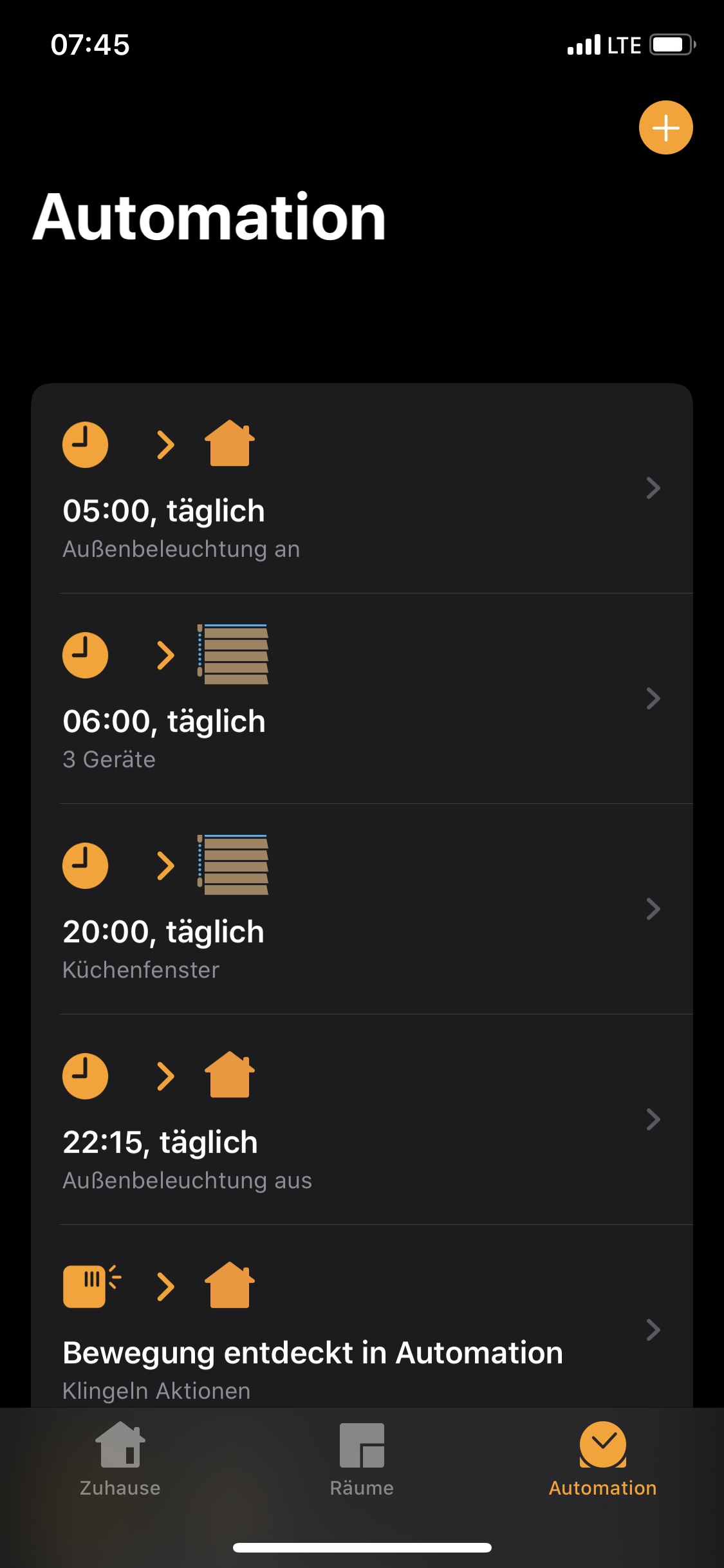This screenshot has height=1568, width=724.
Task: Switch to the Zuhause tab
Action: (x=120, y=1460)
